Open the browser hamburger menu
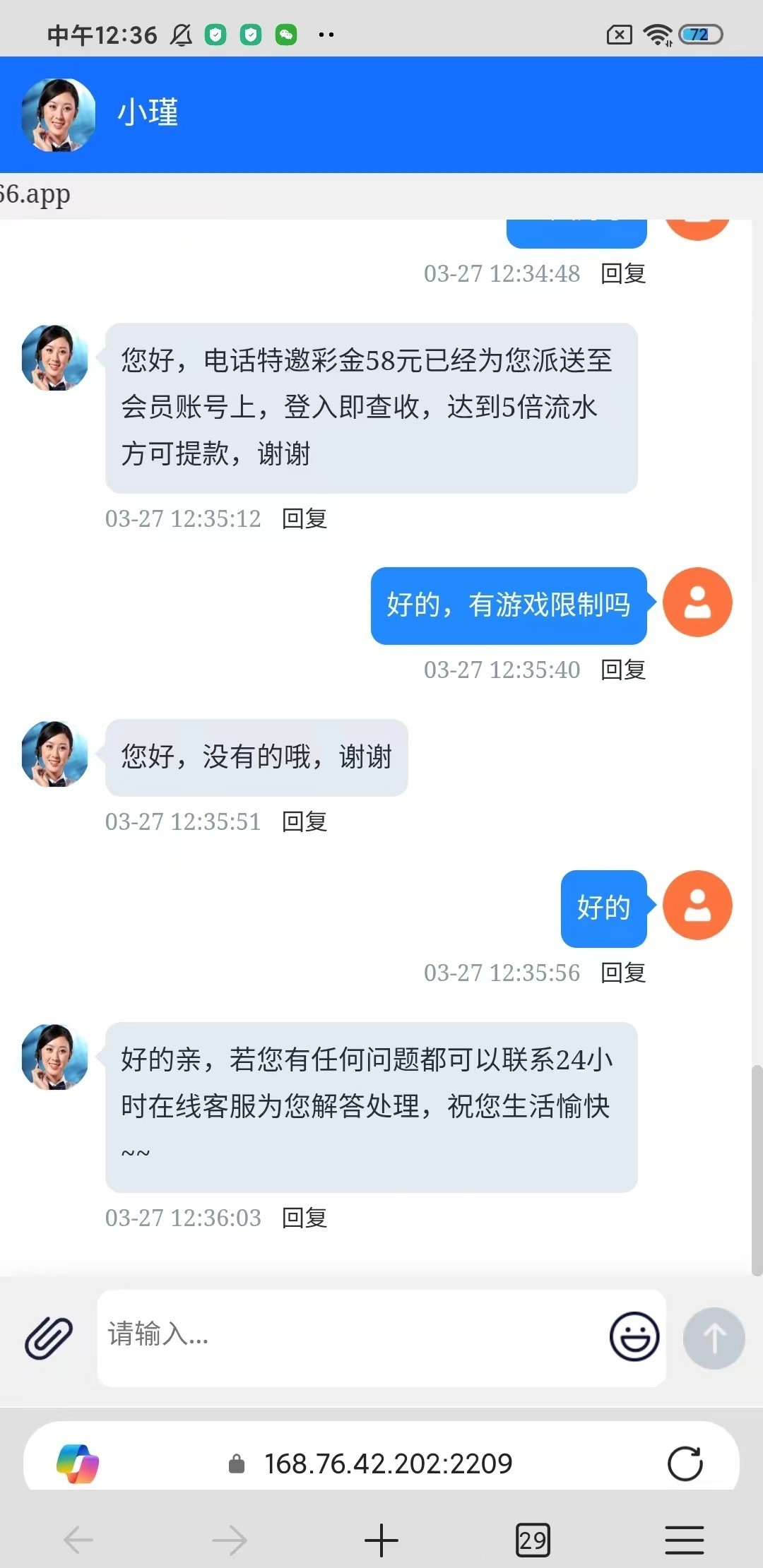Image resolution: width=763 pixels, height=1568 pixels. (684, 1540)
